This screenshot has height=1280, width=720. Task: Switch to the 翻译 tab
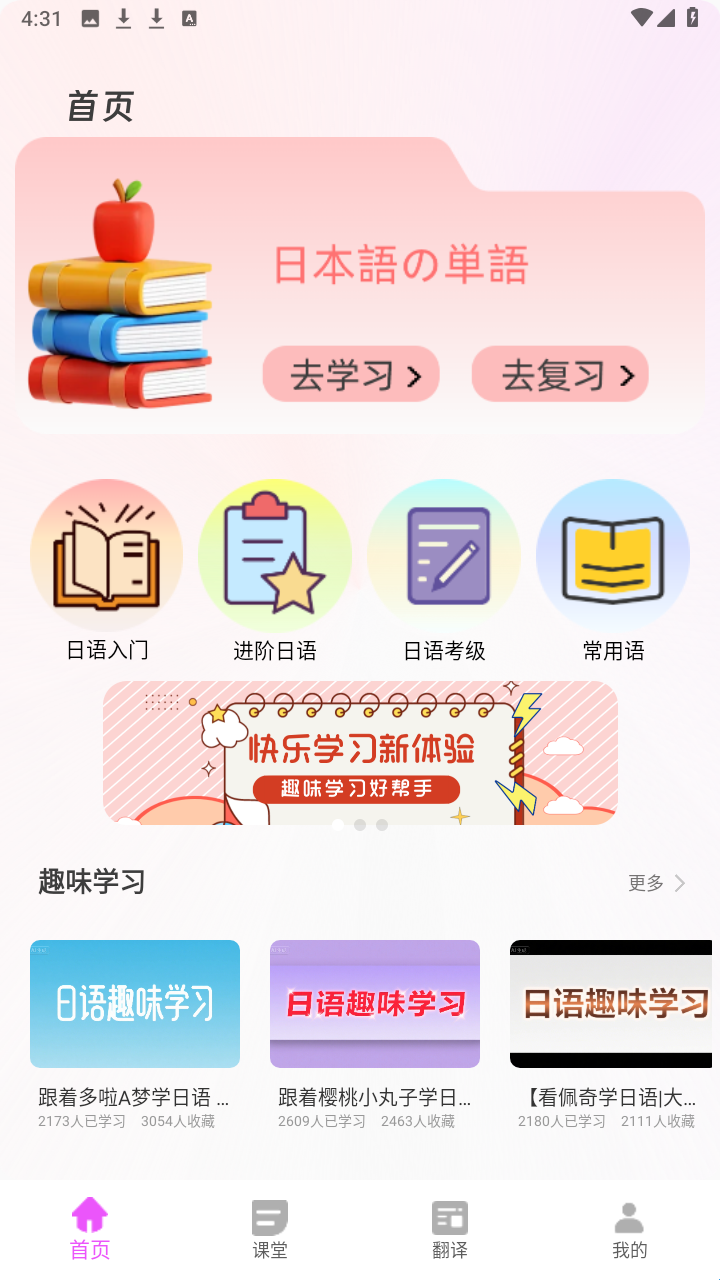pyautogui.click(x=450, y=1230)
